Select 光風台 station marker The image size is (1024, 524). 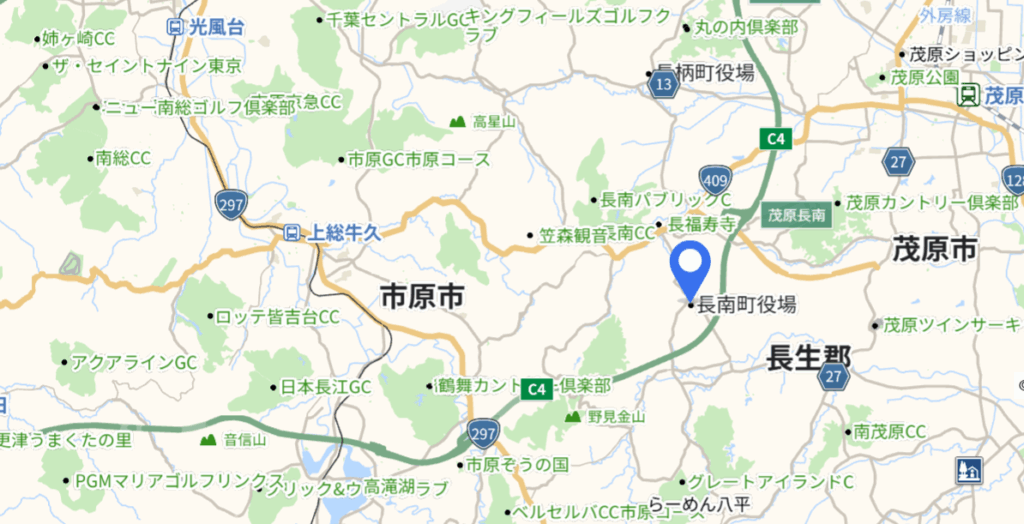[x=177, y=28]
